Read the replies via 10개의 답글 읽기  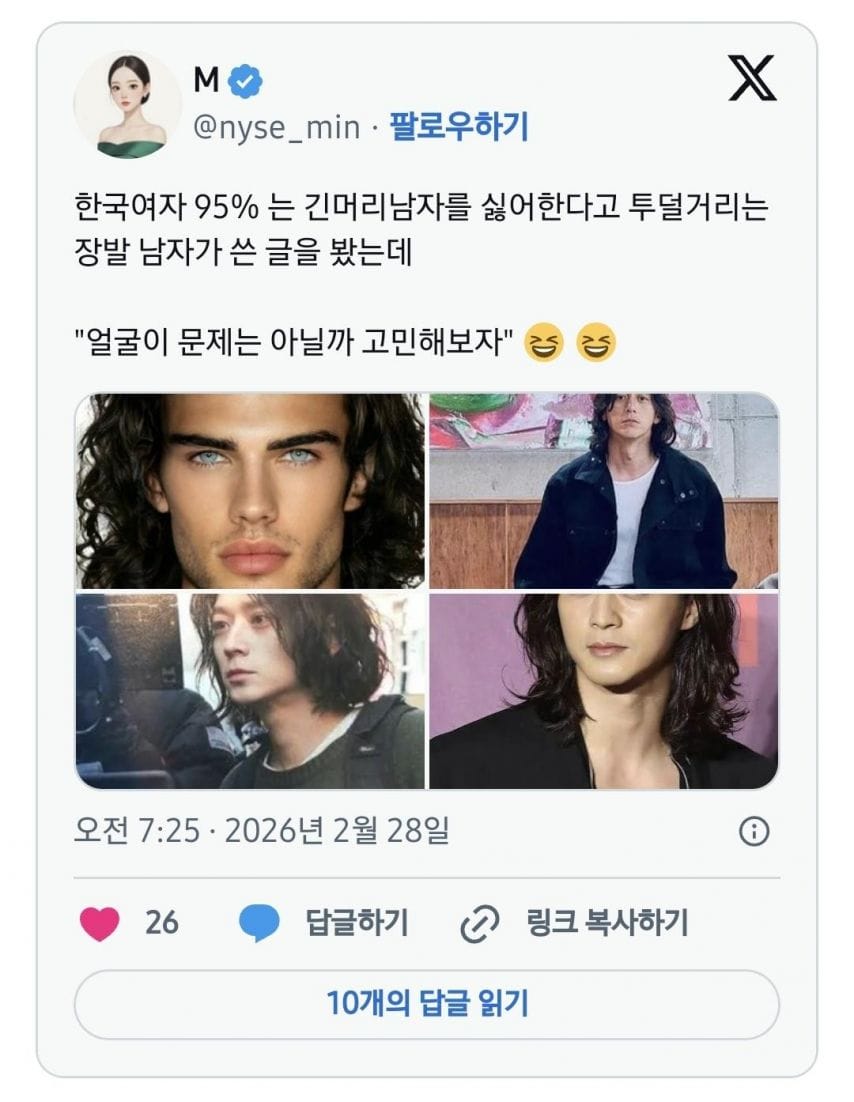[427, 1003]
